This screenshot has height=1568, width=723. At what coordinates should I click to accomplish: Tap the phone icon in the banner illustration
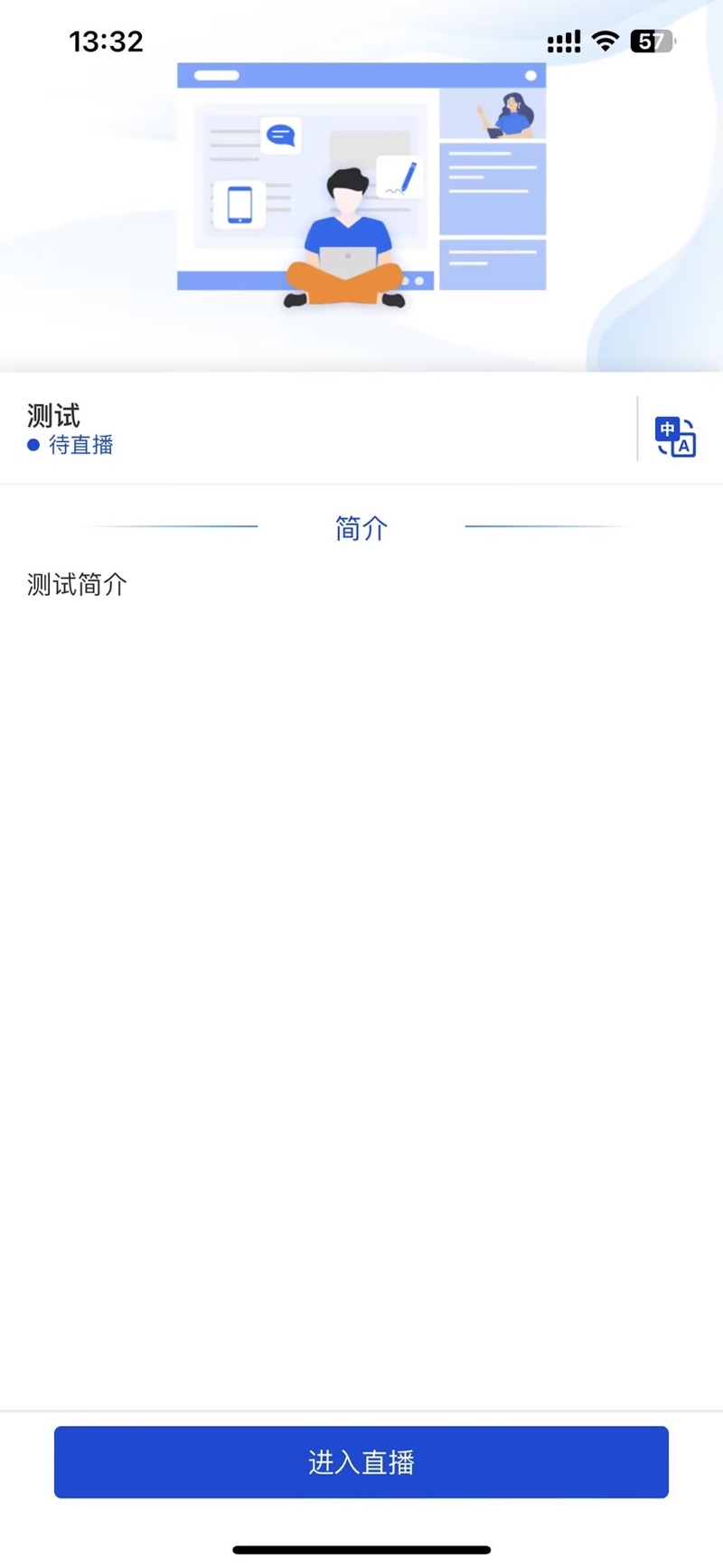(239, 205)
